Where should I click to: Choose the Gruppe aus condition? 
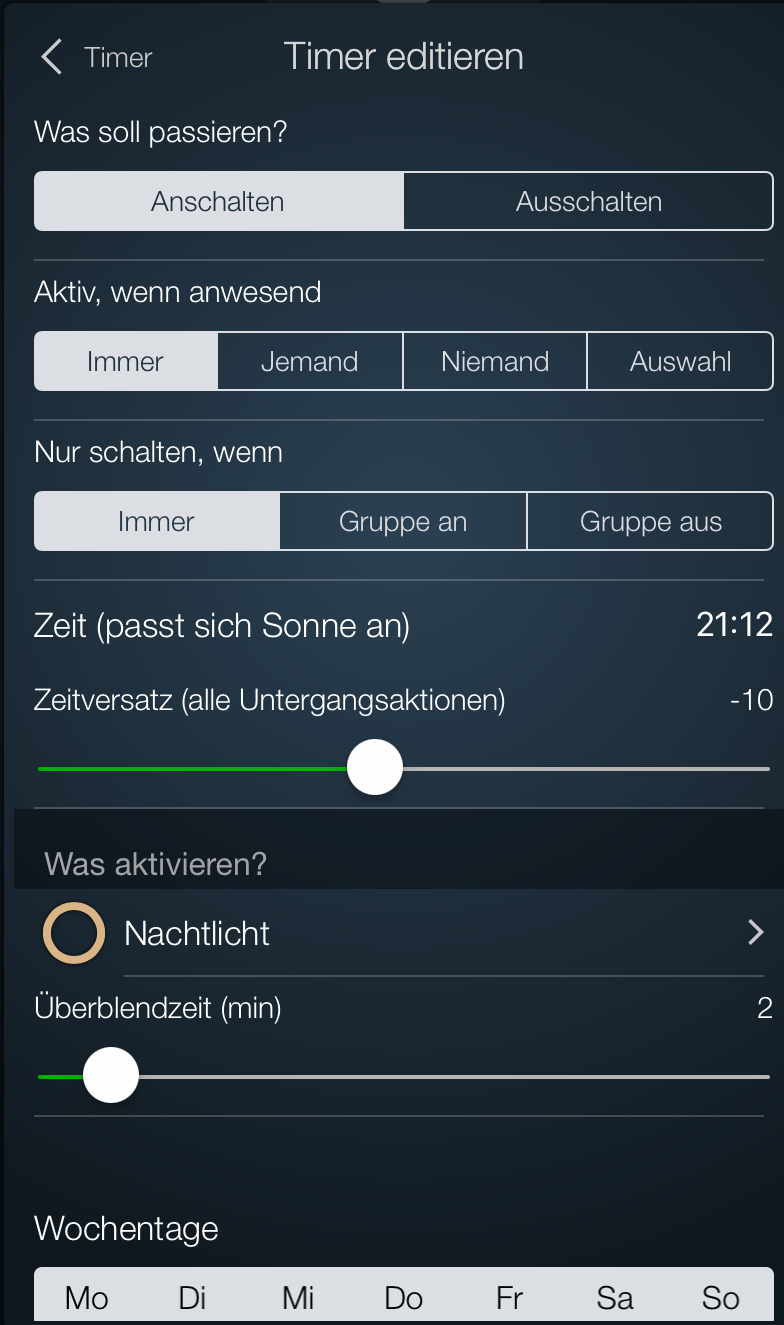650,521
